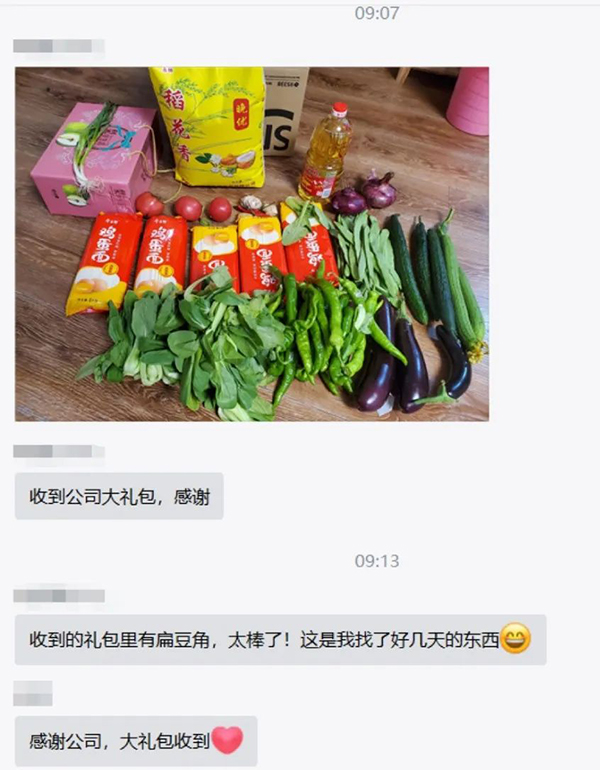
Task: Open the vegetable gift pack photo message
Action: click(251, 244)
